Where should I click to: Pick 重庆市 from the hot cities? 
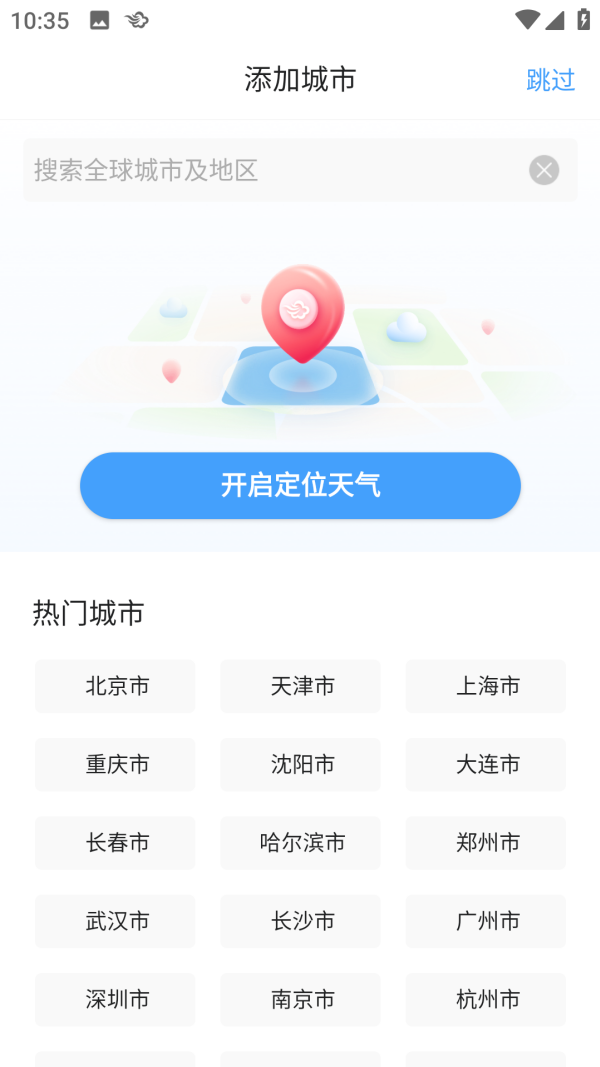115,764
